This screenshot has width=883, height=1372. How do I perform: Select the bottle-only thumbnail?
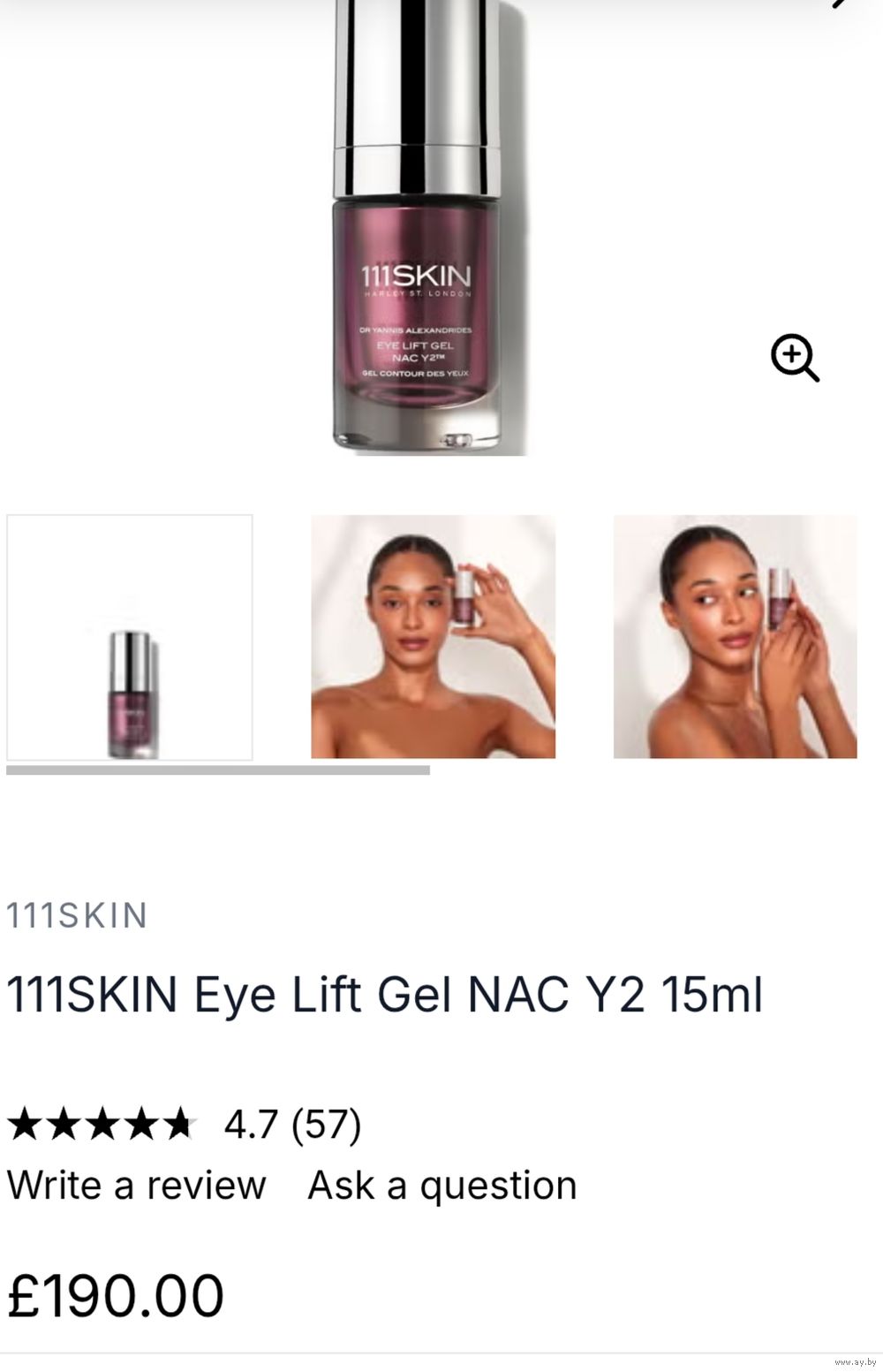point(130,637)
